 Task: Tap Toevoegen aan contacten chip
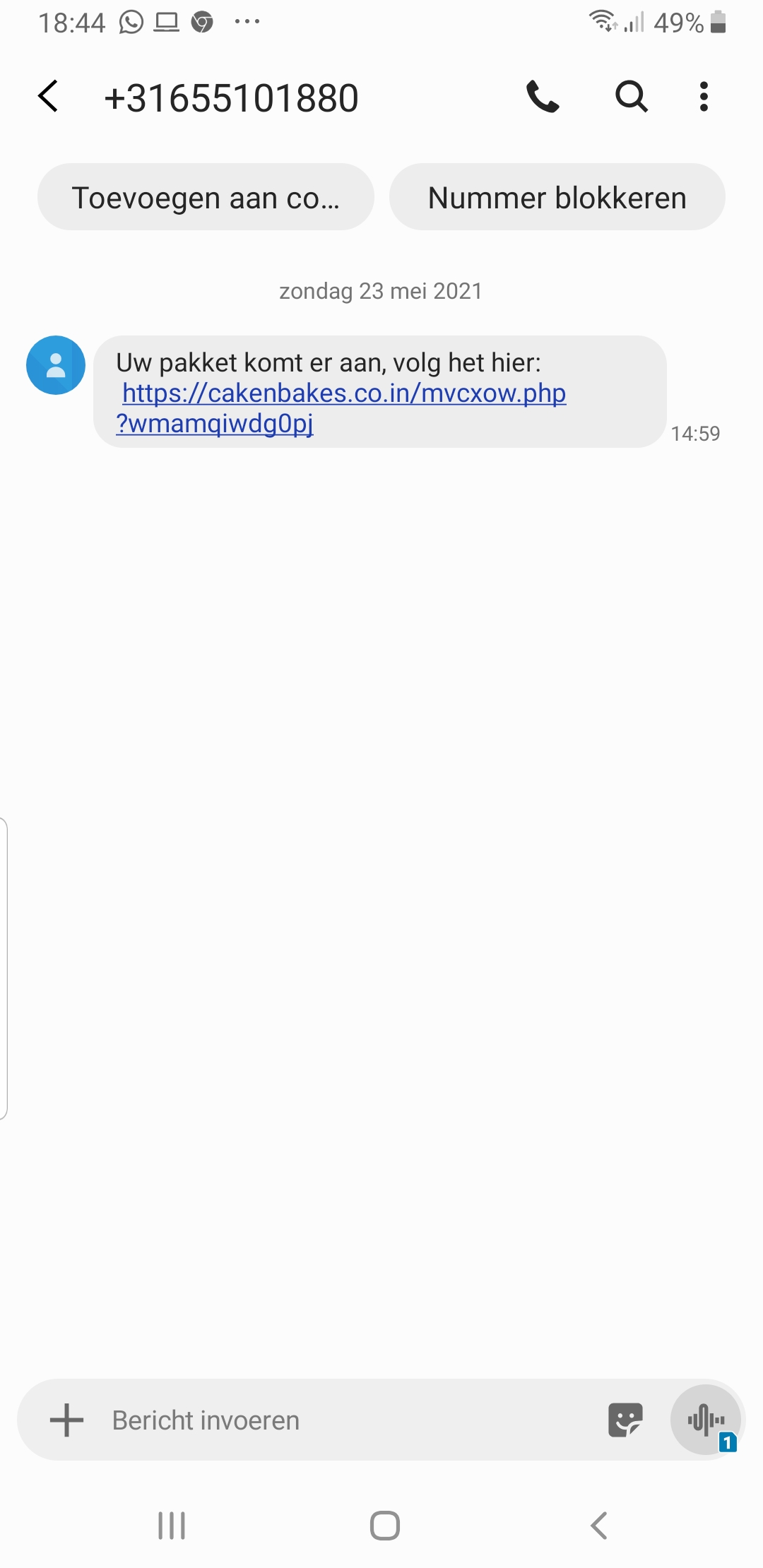tap(206, 197)
